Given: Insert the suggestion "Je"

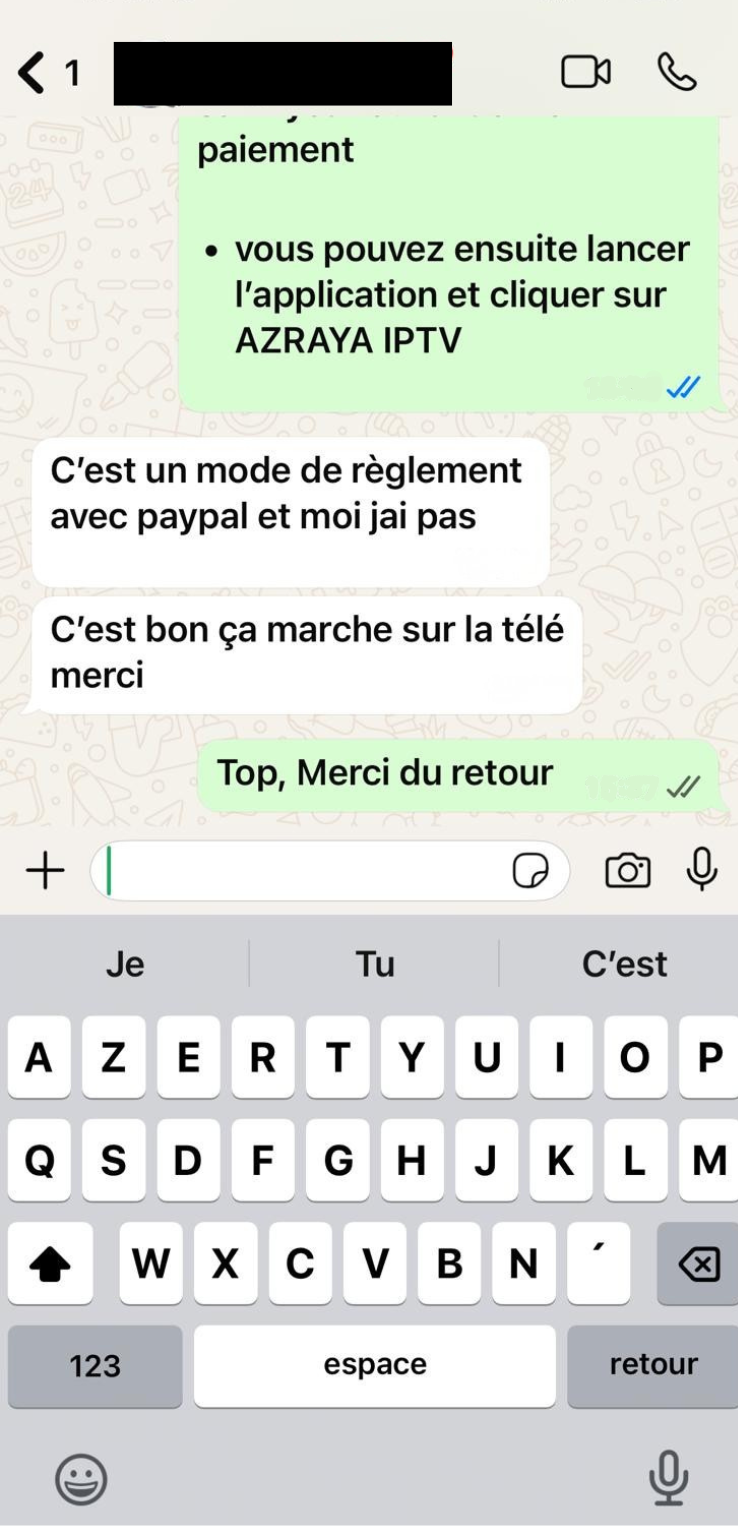Looking at the screenshot, I should point(125,964).
